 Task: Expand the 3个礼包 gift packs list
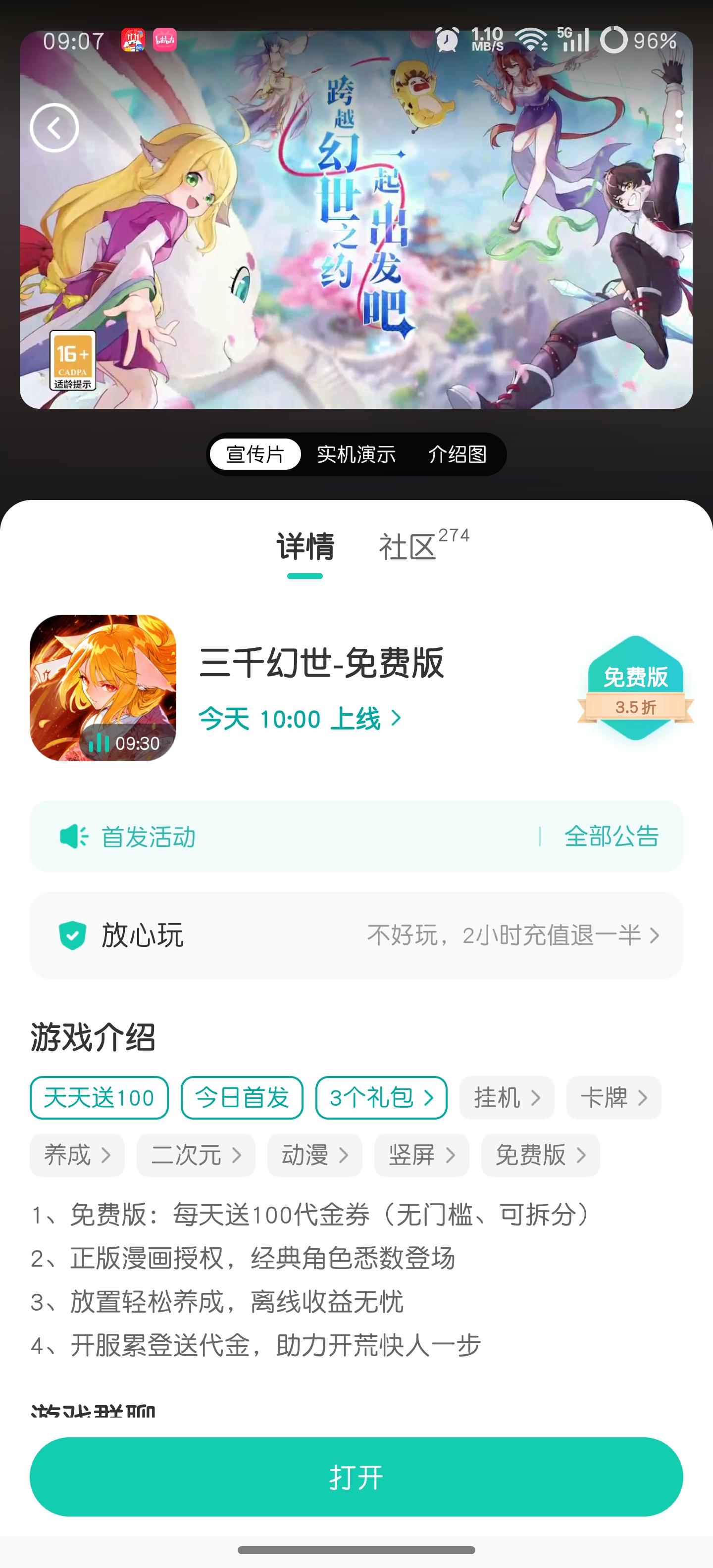tap(381, 1097)
